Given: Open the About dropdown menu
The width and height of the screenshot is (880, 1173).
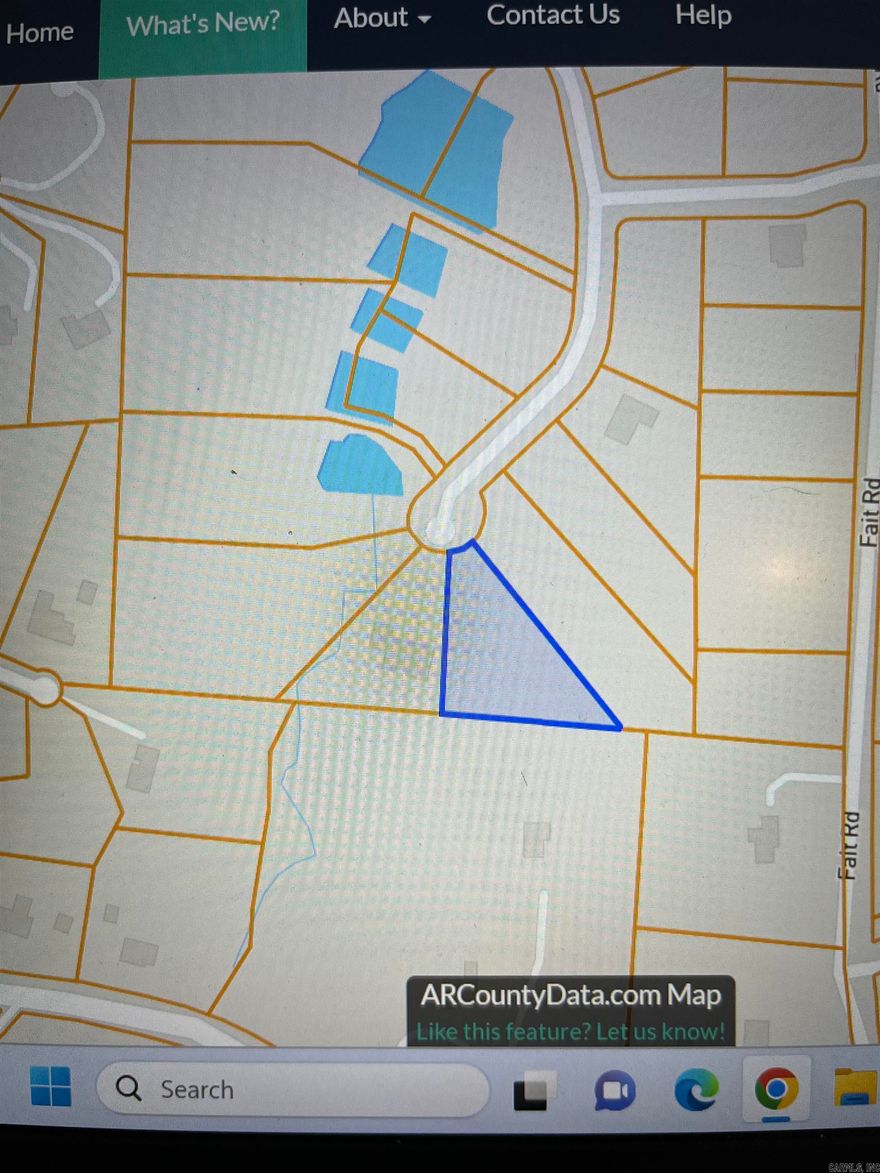Looking at the screenshot, I should 371,18.
